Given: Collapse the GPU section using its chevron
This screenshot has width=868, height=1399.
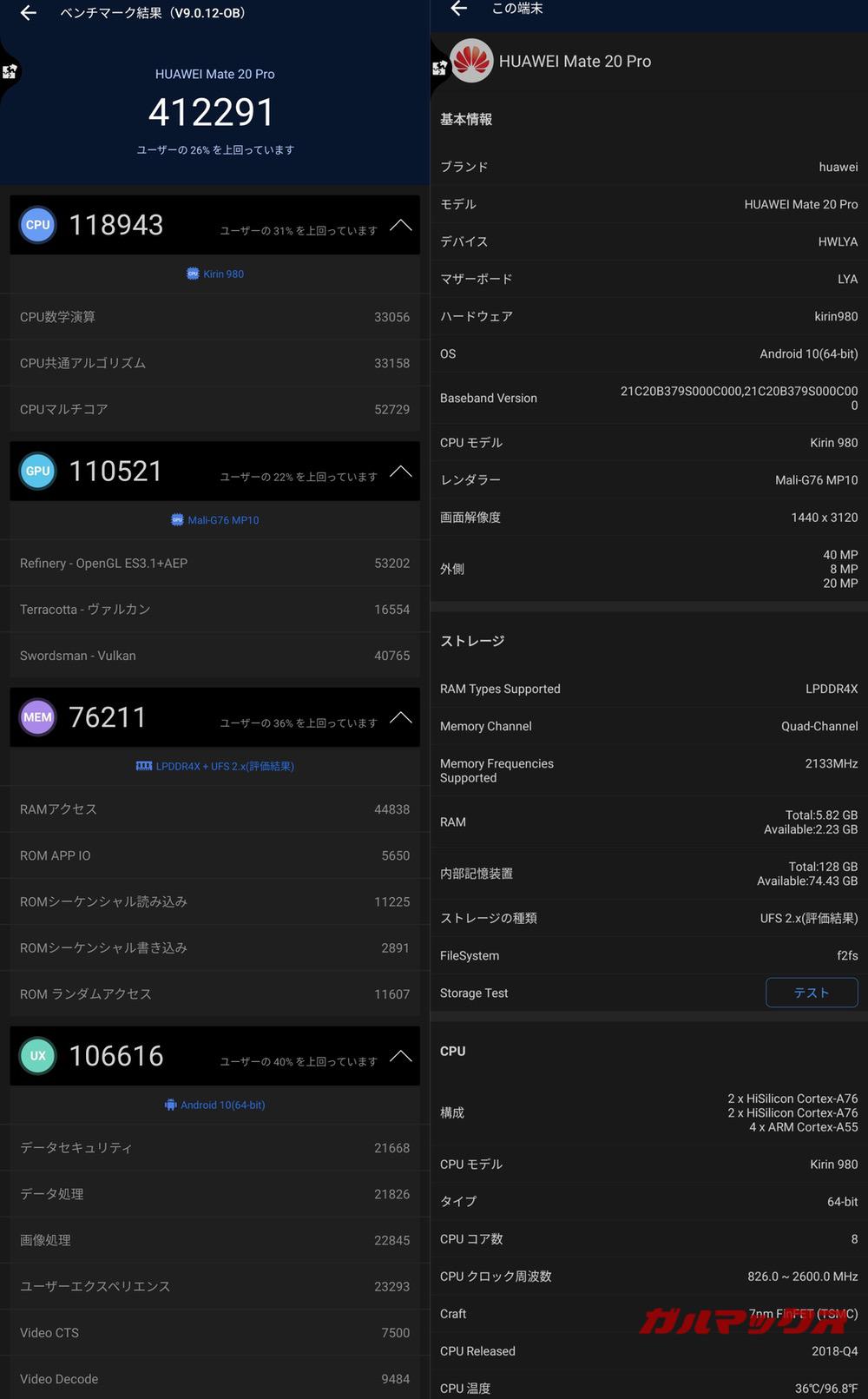Looking at the screenshot, I should pos(400,471).
